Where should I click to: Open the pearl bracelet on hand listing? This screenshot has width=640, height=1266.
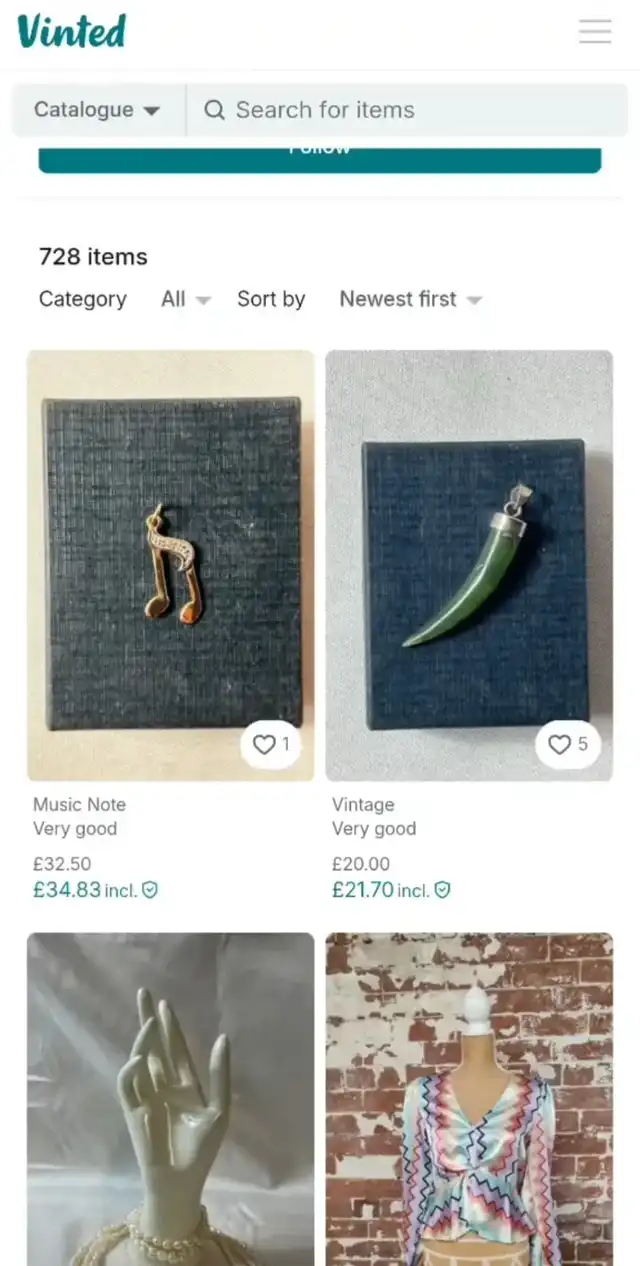(170, 1098)
